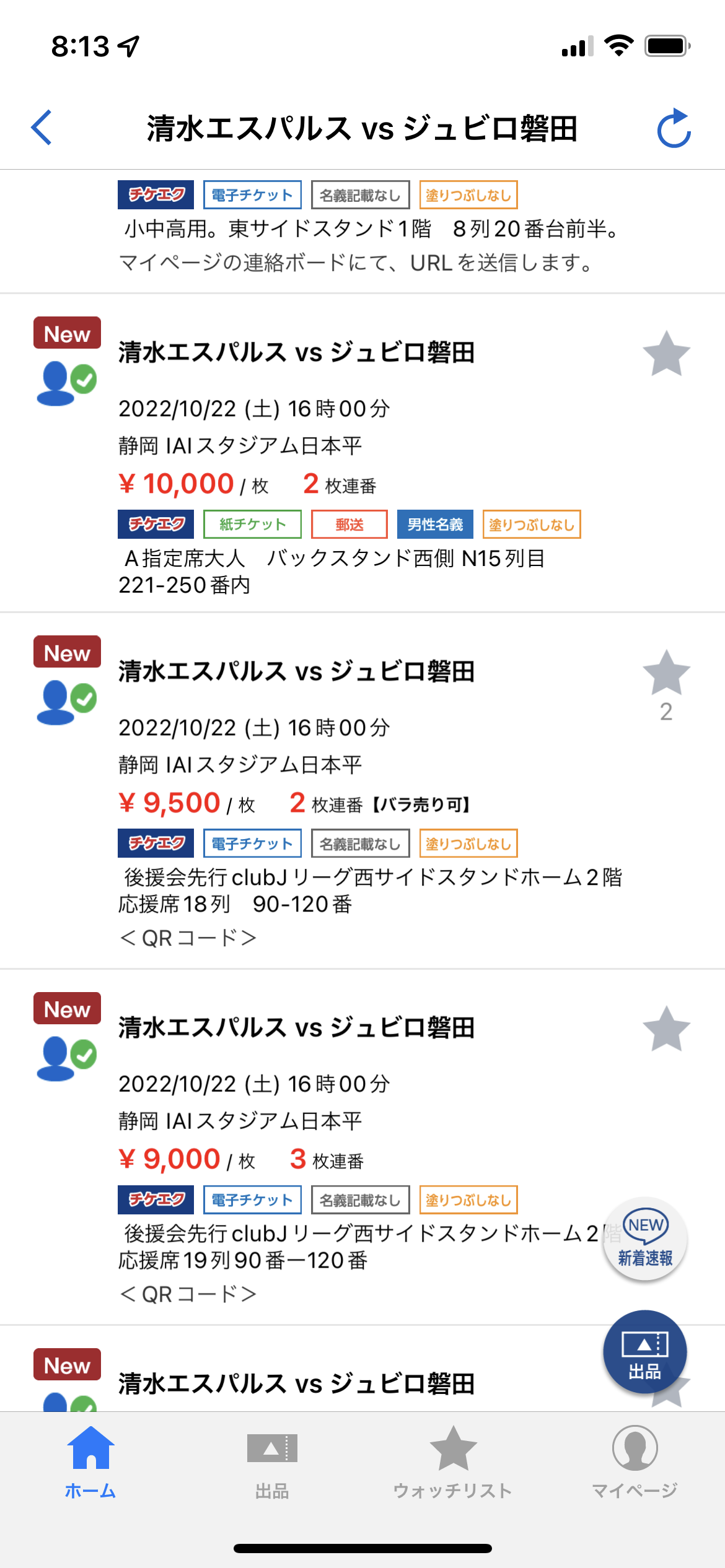
Task: Open the 新着速報 new arrivals button
Action: tap(645, 1239)
